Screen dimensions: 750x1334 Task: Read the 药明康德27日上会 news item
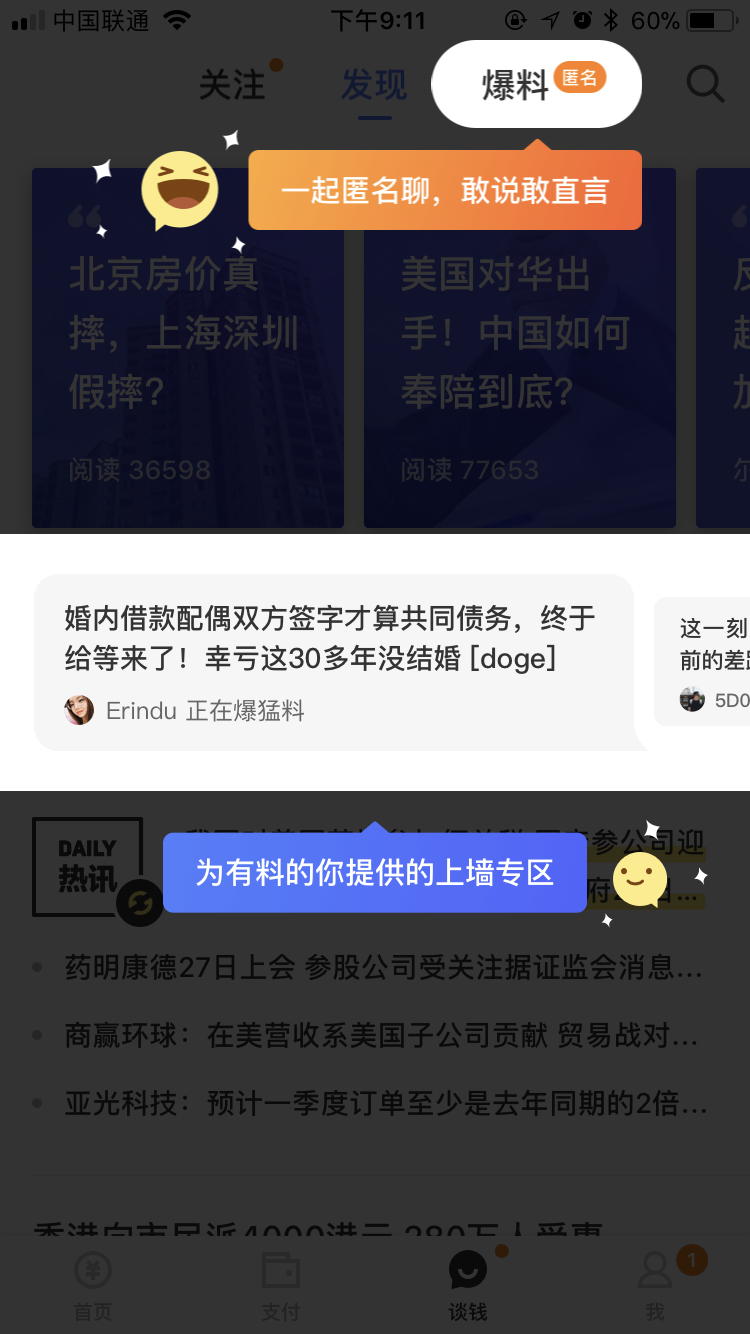(384, 967)
